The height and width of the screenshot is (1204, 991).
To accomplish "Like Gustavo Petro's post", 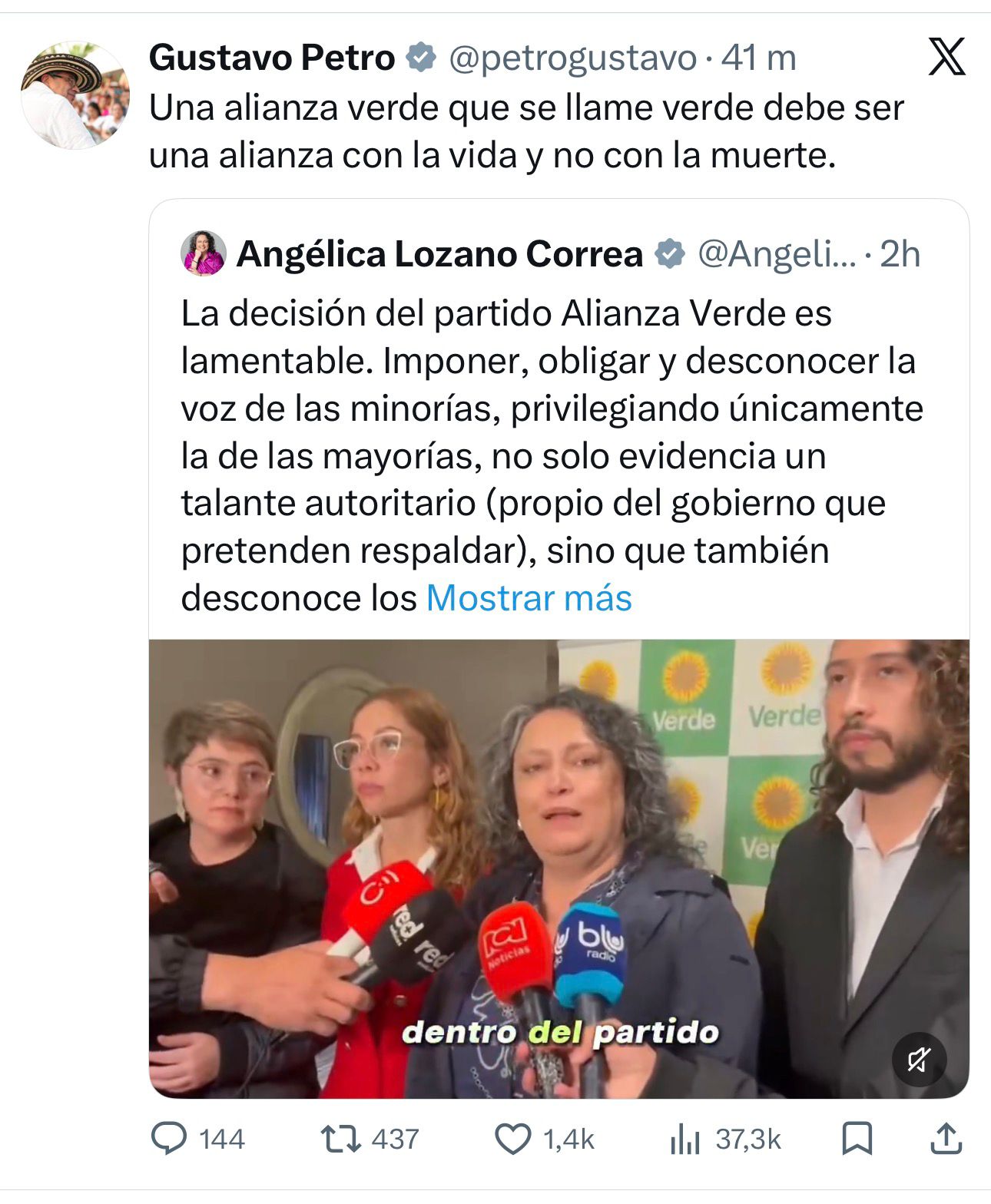I will 512,1138.
